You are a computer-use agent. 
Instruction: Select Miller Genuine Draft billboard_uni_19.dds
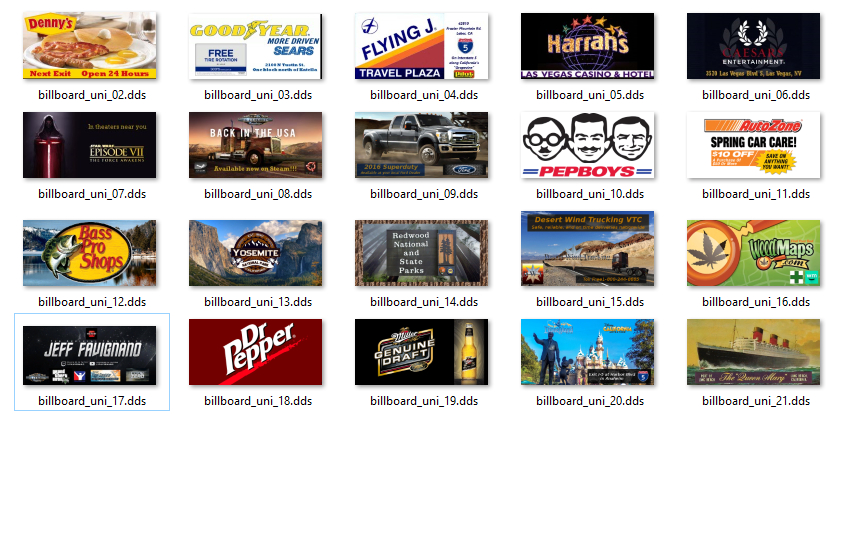pos(422,352)
